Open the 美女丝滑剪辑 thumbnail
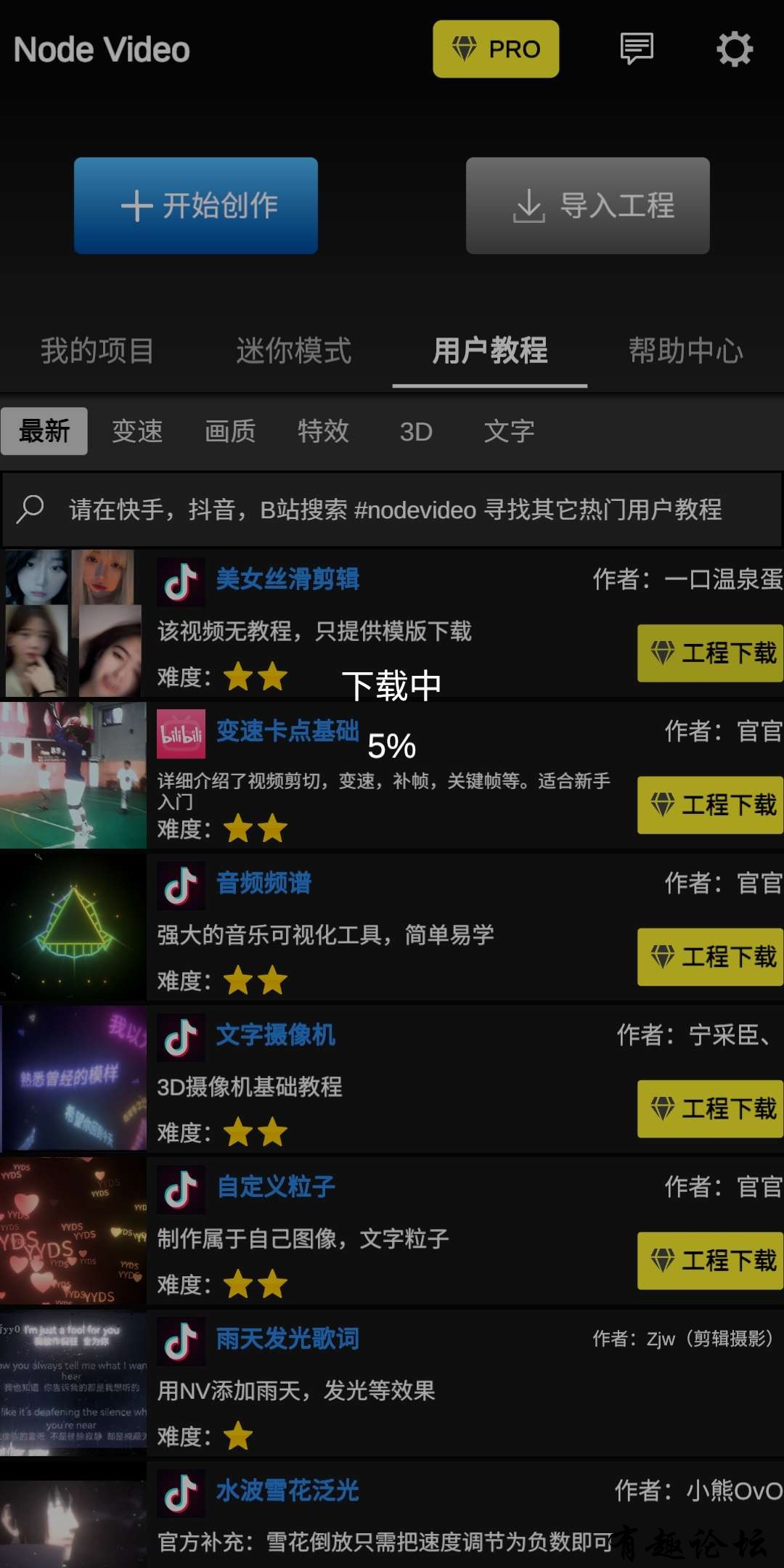 pyautogui.click(x=73, y=624)
